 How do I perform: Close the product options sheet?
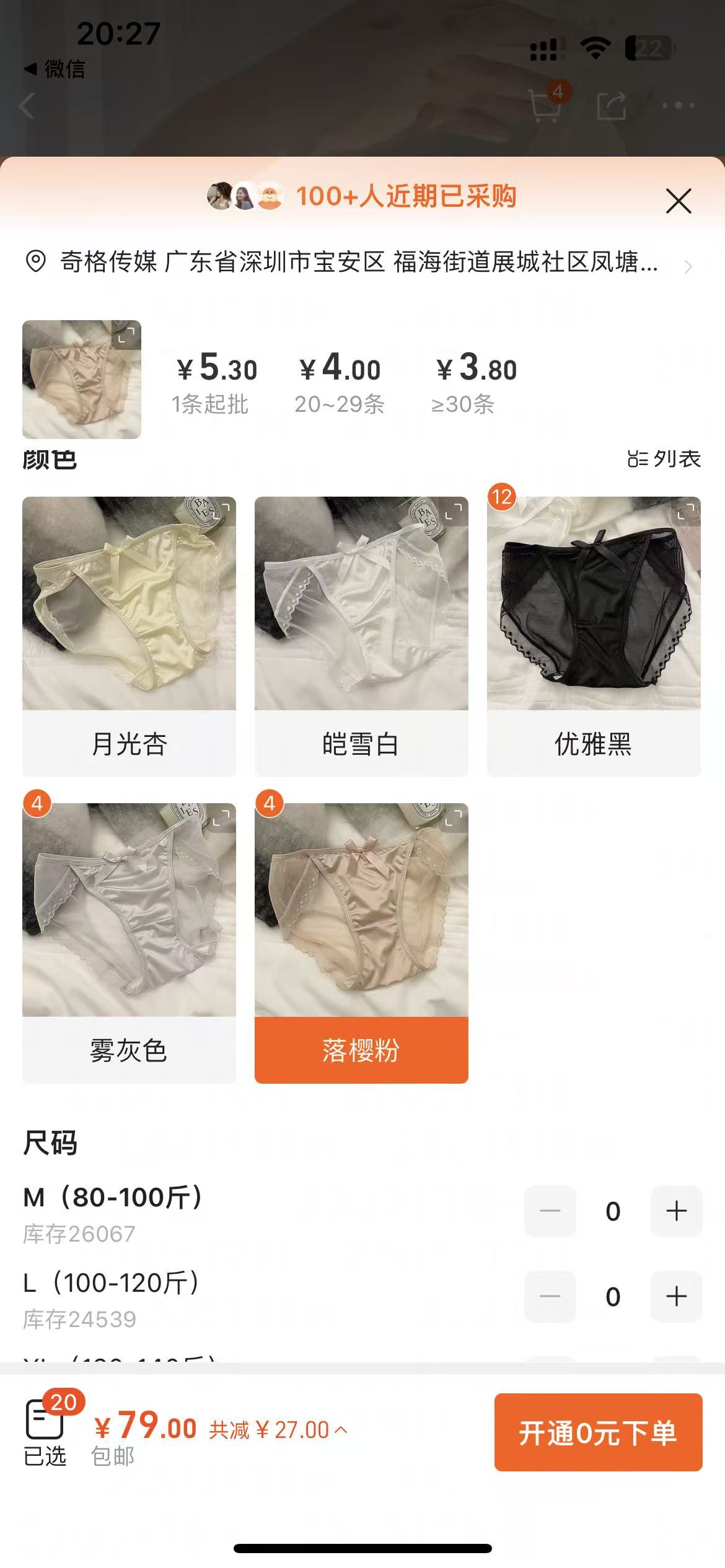[678, 201]
